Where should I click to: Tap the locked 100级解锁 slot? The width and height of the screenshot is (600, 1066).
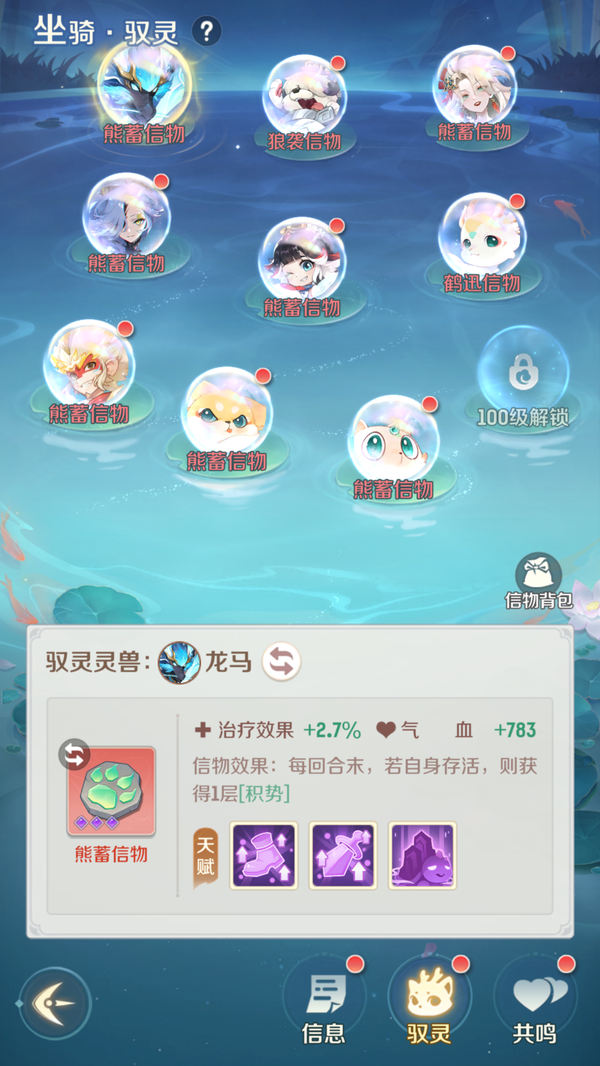coord(522,374)
